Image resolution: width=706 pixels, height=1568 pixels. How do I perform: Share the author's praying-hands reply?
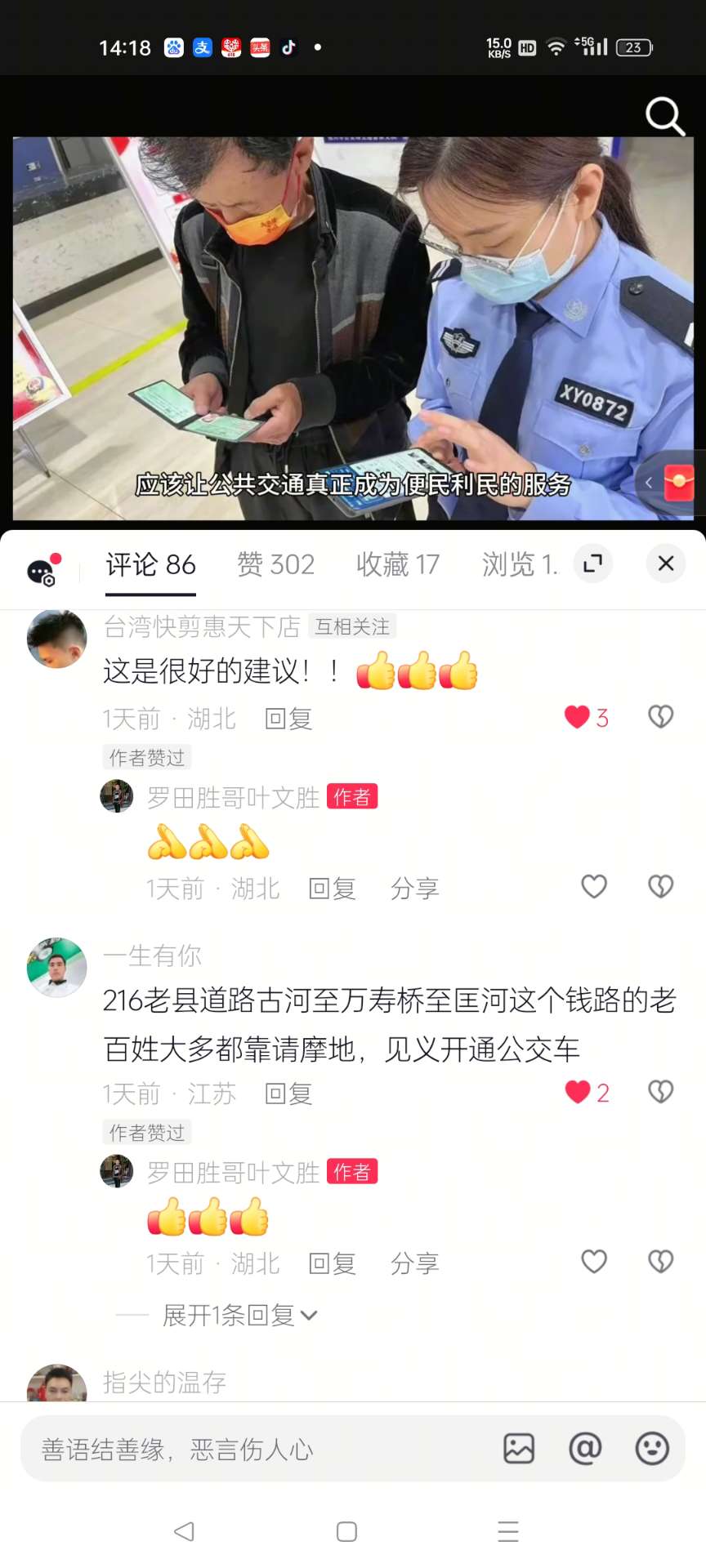click(414, 889)
